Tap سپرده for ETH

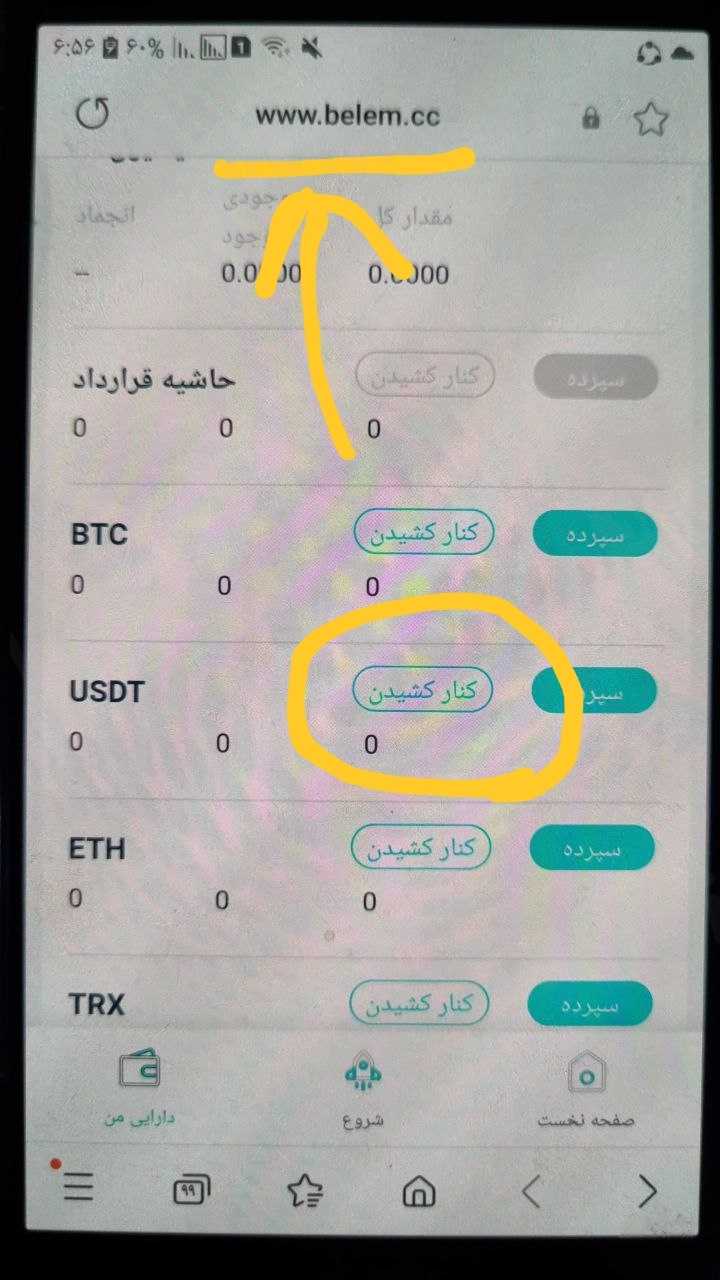click(592, 849)
